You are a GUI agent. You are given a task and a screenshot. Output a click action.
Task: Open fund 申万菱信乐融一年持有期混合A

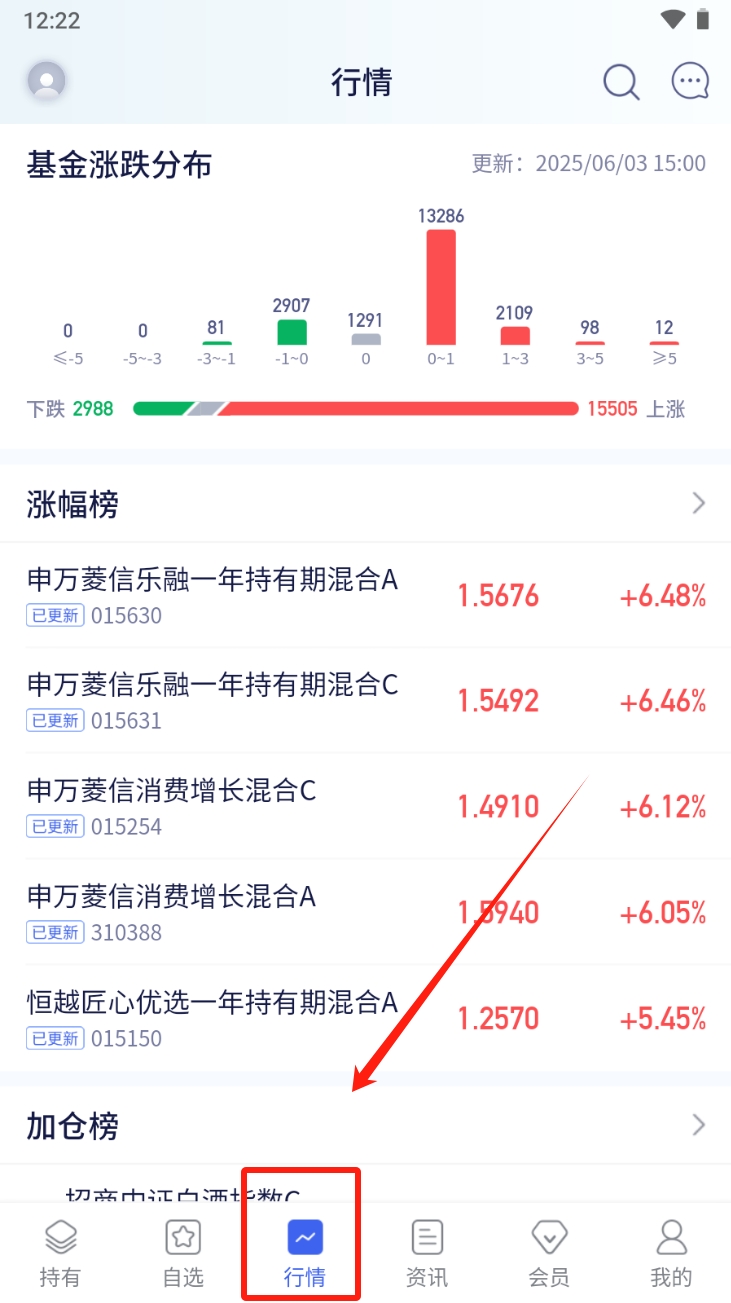(365, 596)
